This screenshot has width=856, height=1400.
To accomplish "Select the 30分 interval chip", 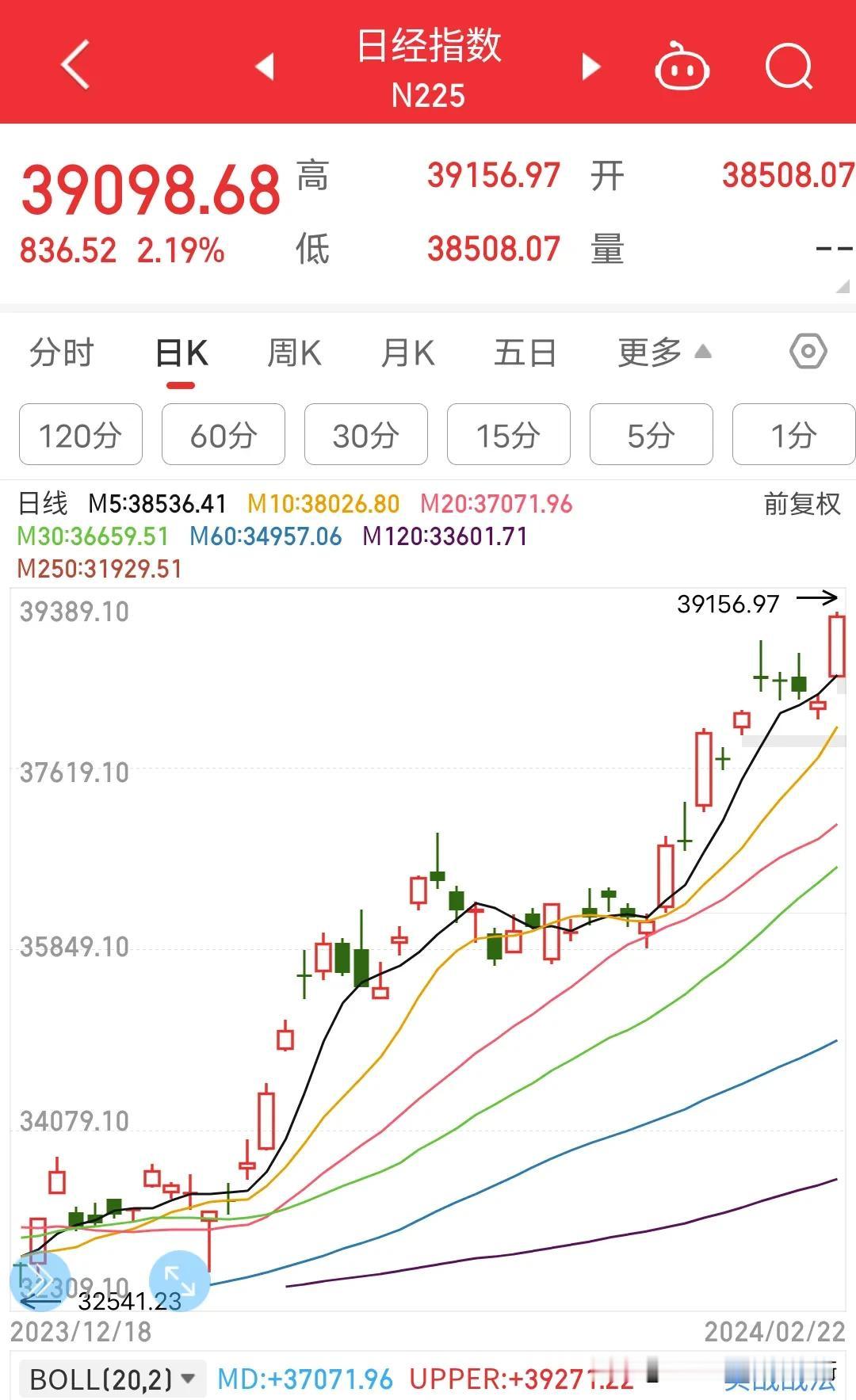I will tap(366, 435).
